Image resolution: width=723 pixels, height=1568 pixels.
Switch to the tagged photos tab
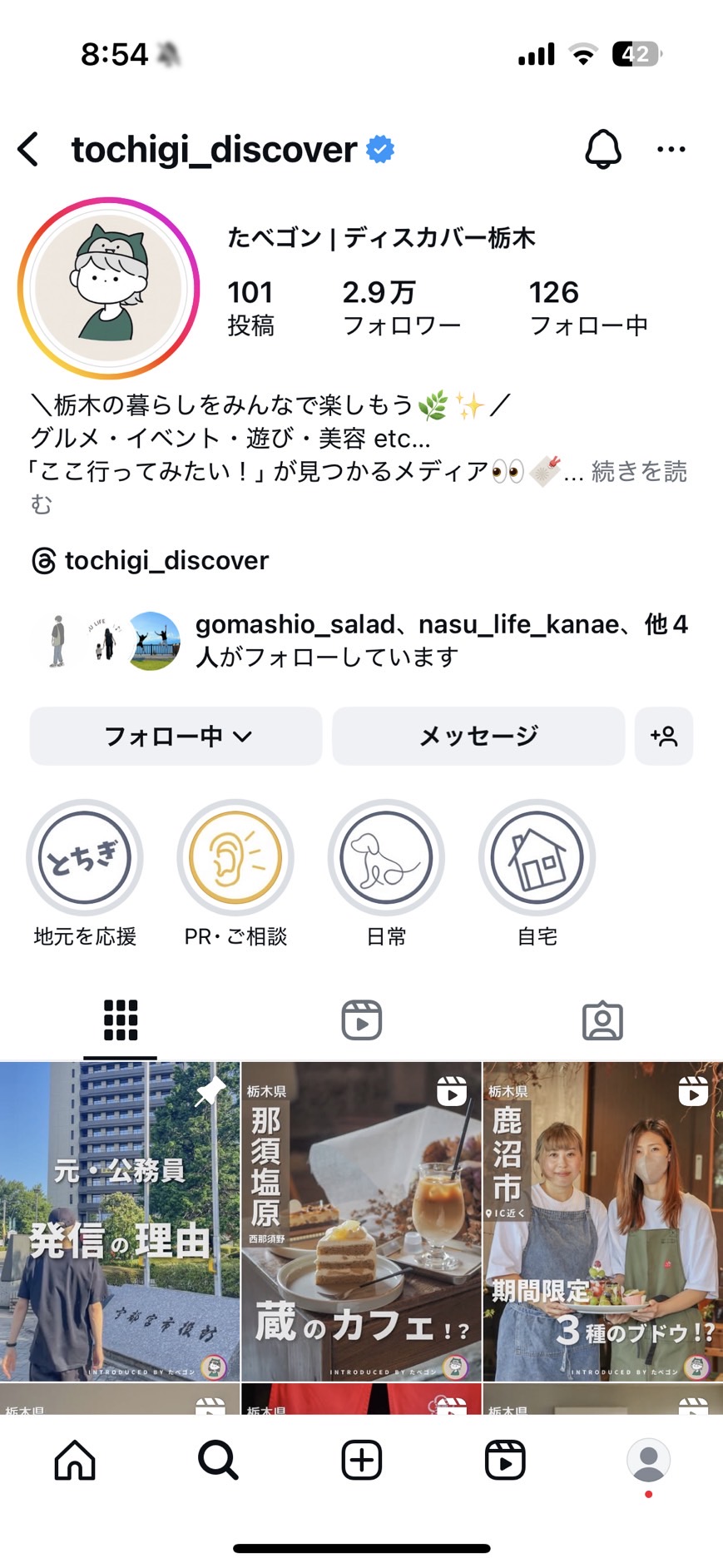(602, 1020)
